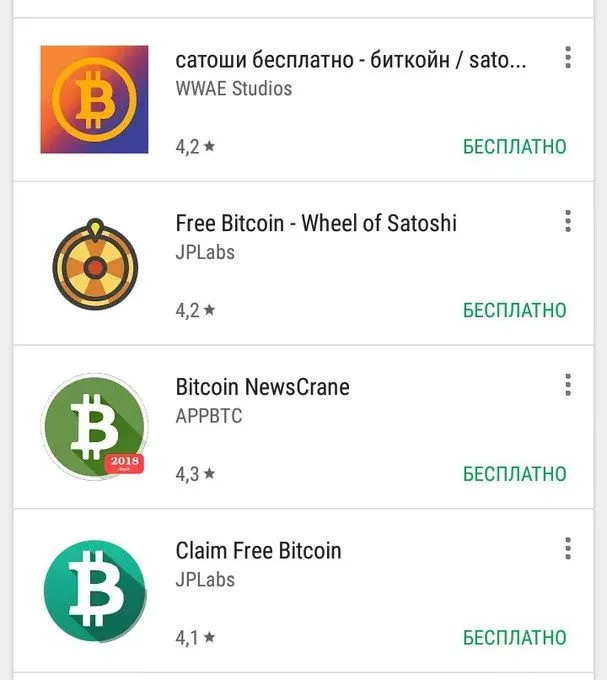
Task: Open more options for Claim Free Bitcoin
Action: tap(567, 548)
